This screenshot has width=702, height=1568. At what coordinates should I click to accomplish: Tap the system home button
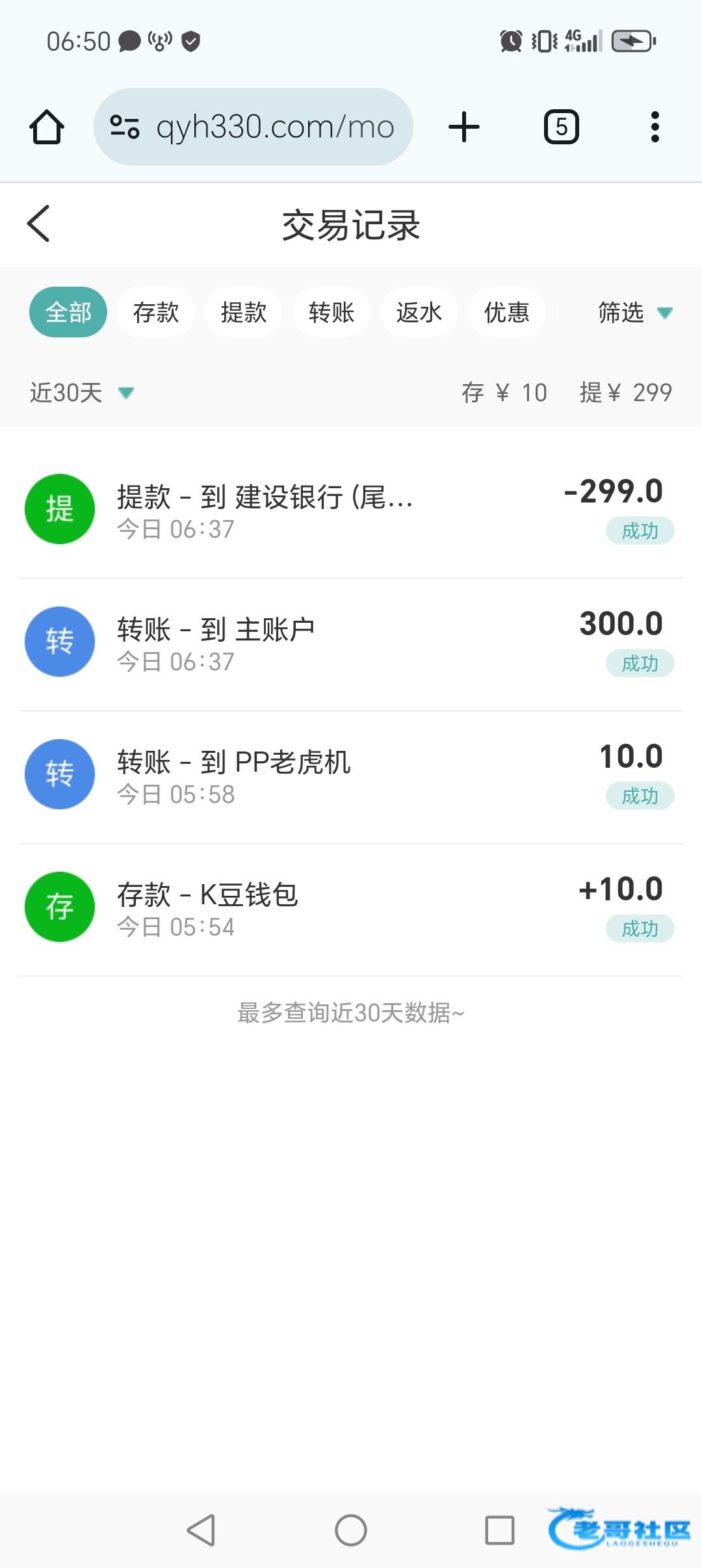pyautogui.click(x=351, y=1530)
